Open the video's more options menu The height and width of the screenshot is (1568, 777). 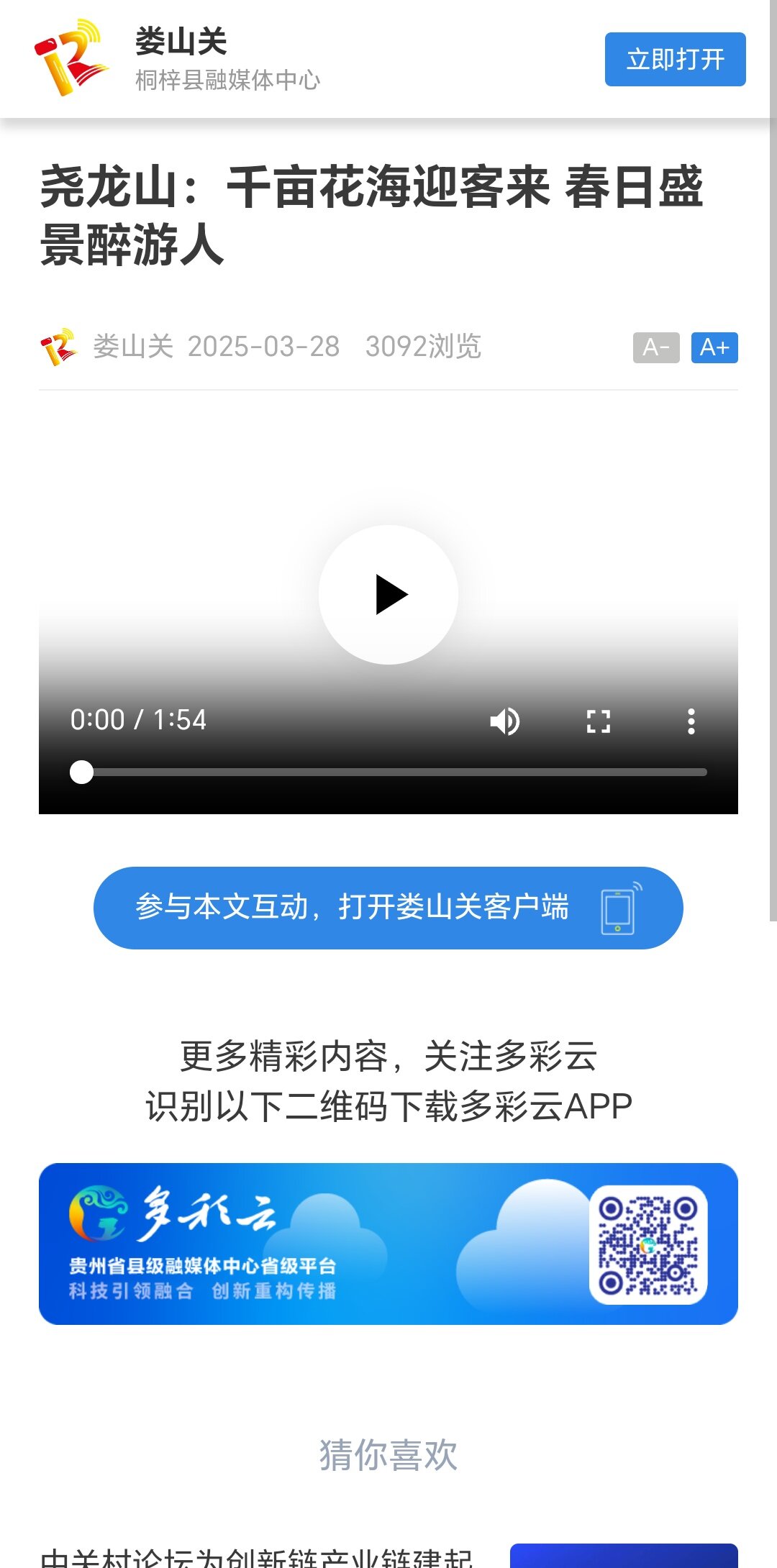click(x=691, y=721)
